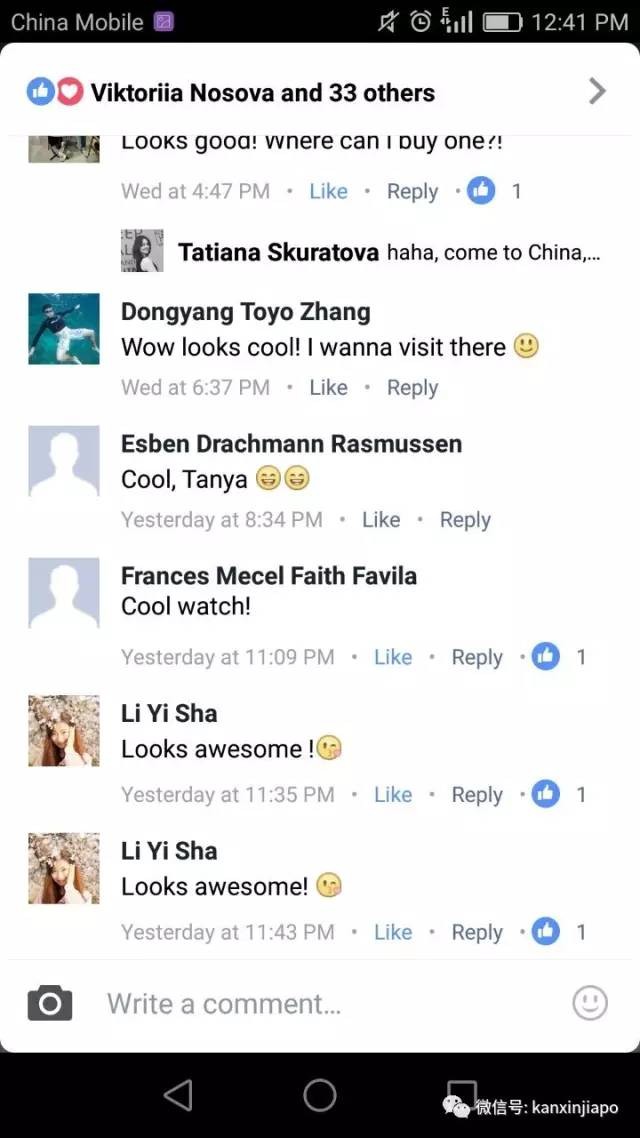Like the "Cool watch!" comment
Image resolution: width=640 pixels, height=1138 pixels.
(393, 657)
